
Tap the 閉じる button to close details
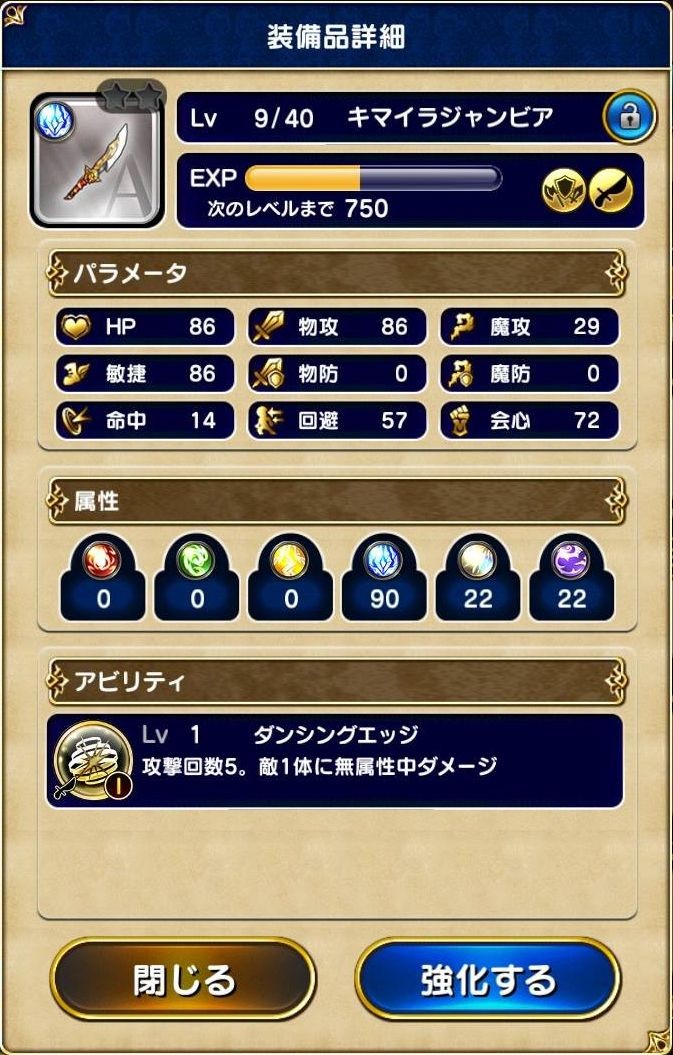point(184,979)
